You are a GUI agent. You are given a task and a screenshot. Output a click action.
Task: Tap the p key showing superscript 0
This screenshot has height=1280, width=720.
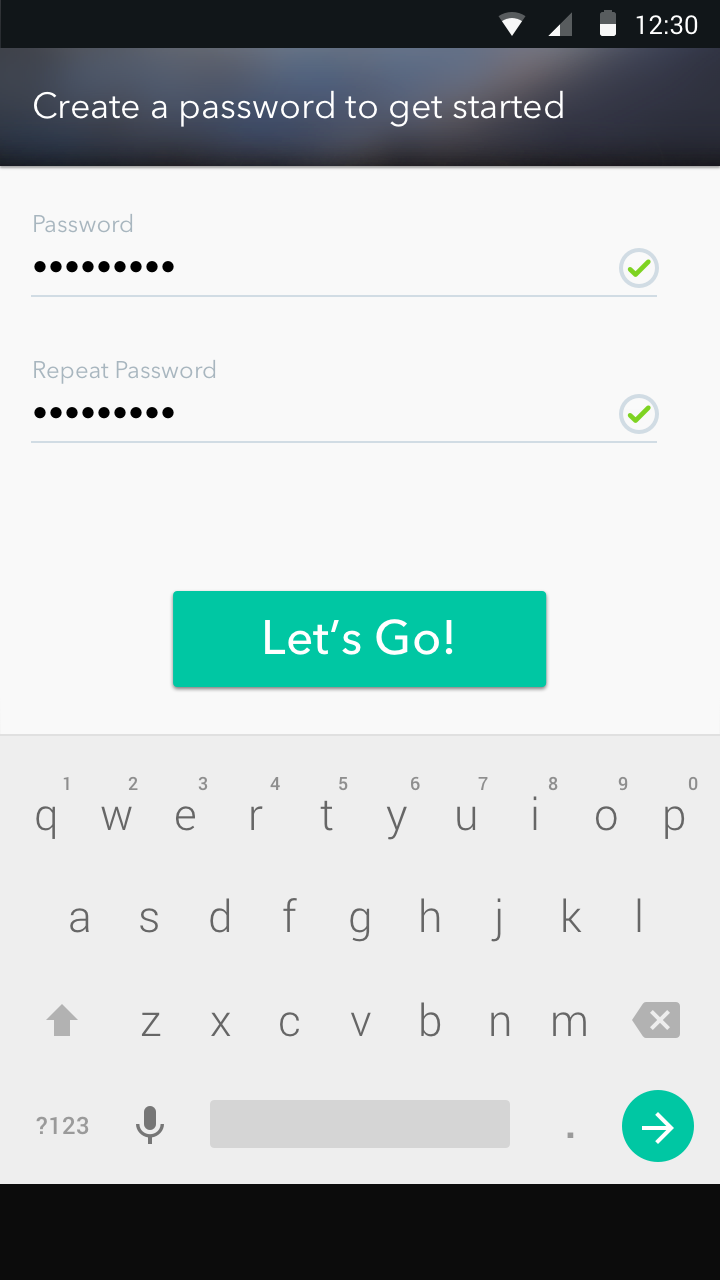pos(675,815)
